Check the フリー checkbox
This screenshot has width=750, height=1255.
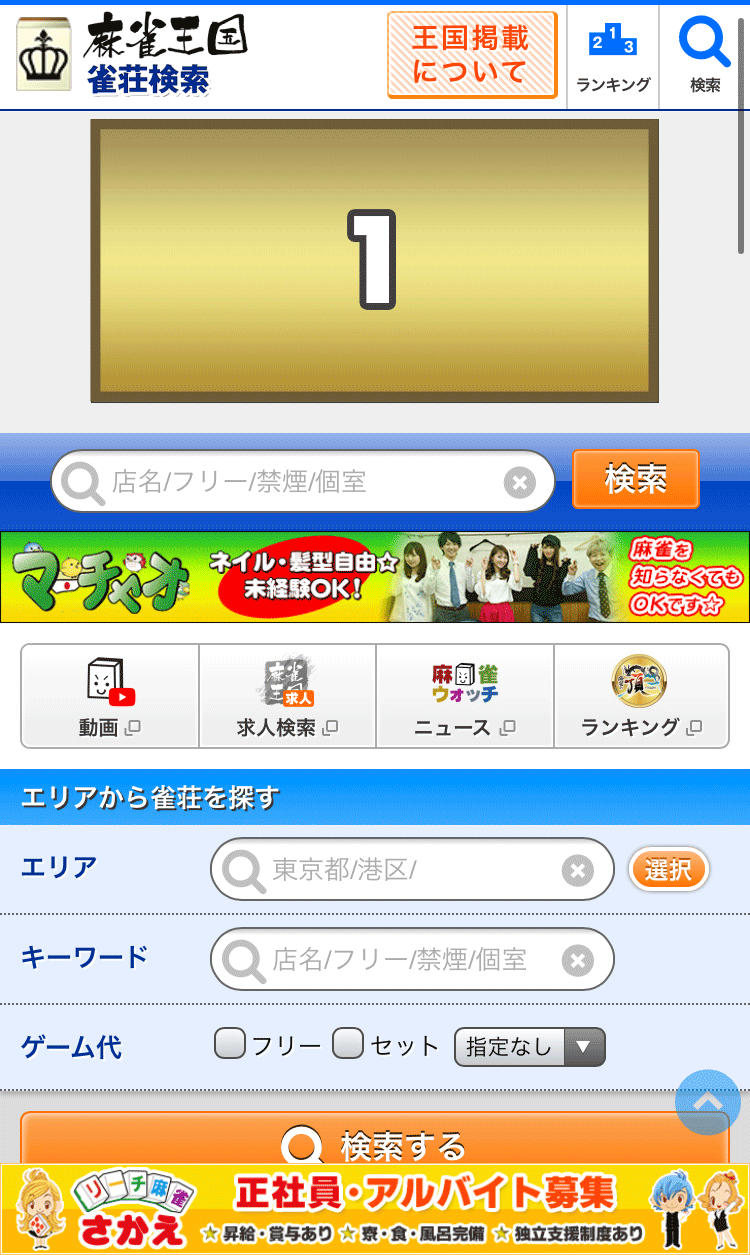click(x=230, y=1045)
